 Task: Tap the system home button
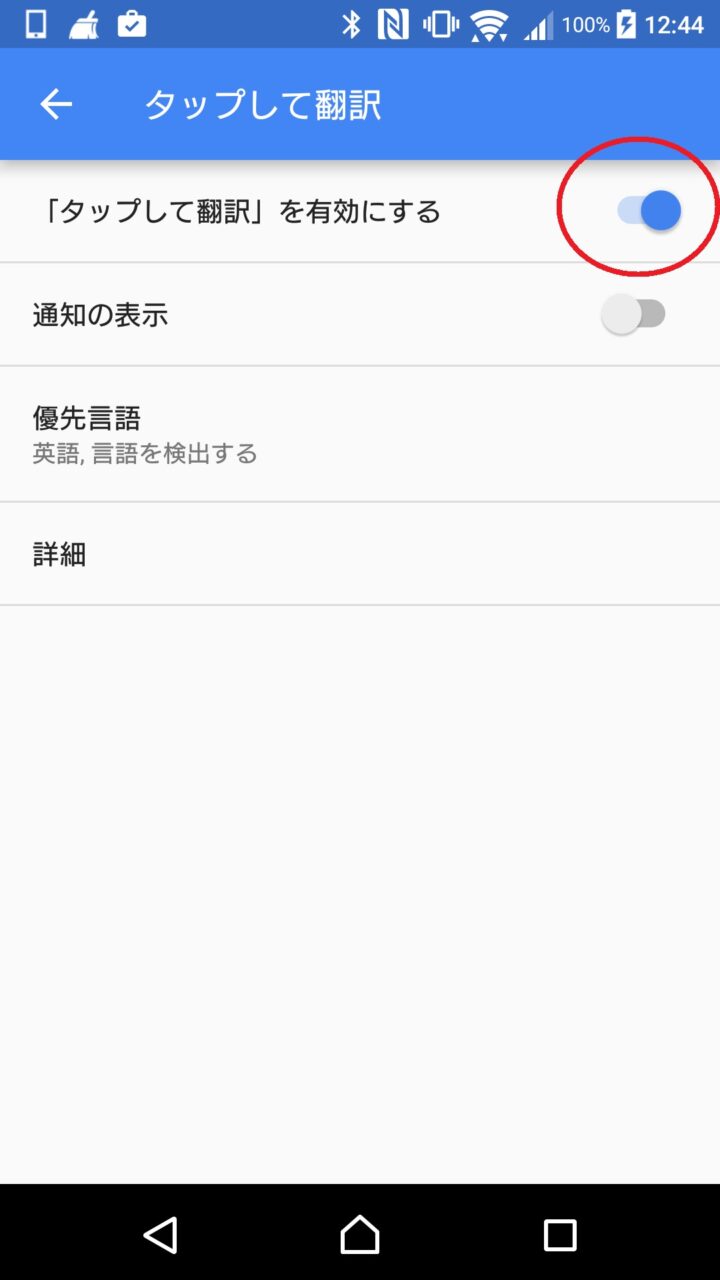click(x=360, y=1234)
